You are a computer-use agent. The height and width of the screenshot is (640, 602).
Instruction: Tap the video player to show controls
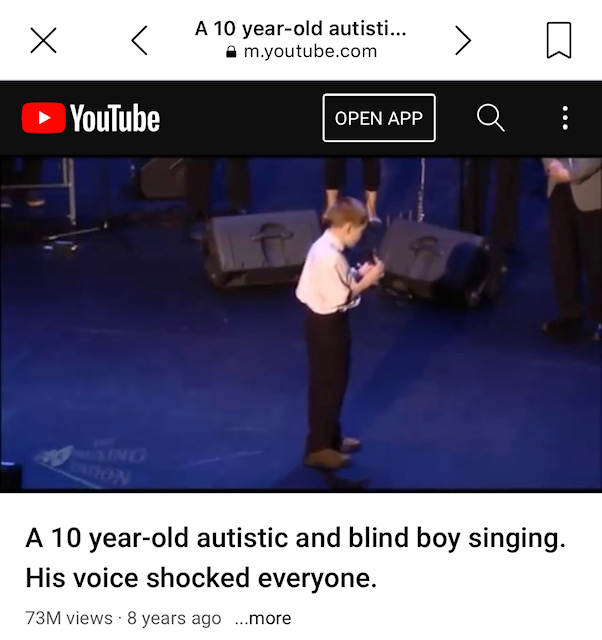point(300,323)
